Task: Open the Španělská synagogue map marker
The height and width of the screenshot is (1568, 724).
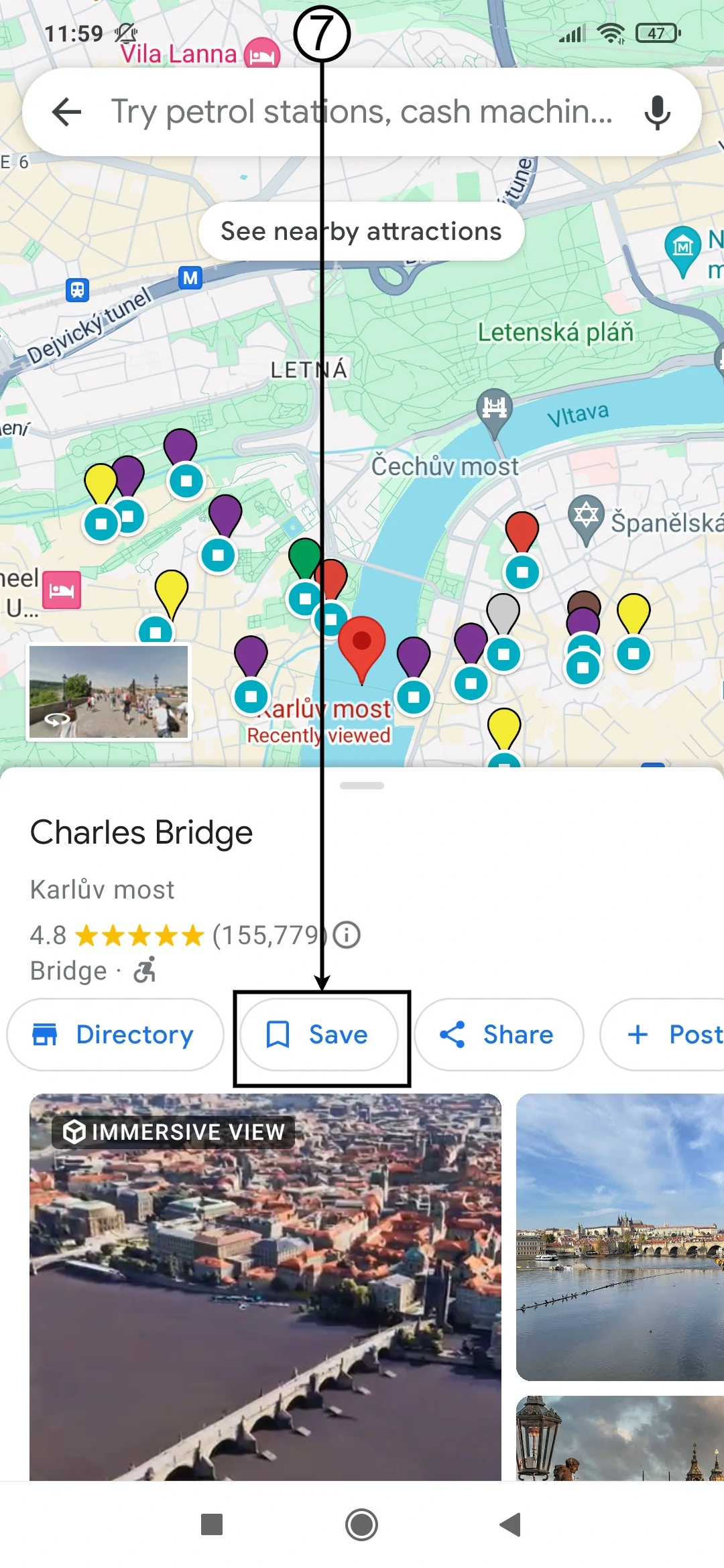Action: [586, 517]
